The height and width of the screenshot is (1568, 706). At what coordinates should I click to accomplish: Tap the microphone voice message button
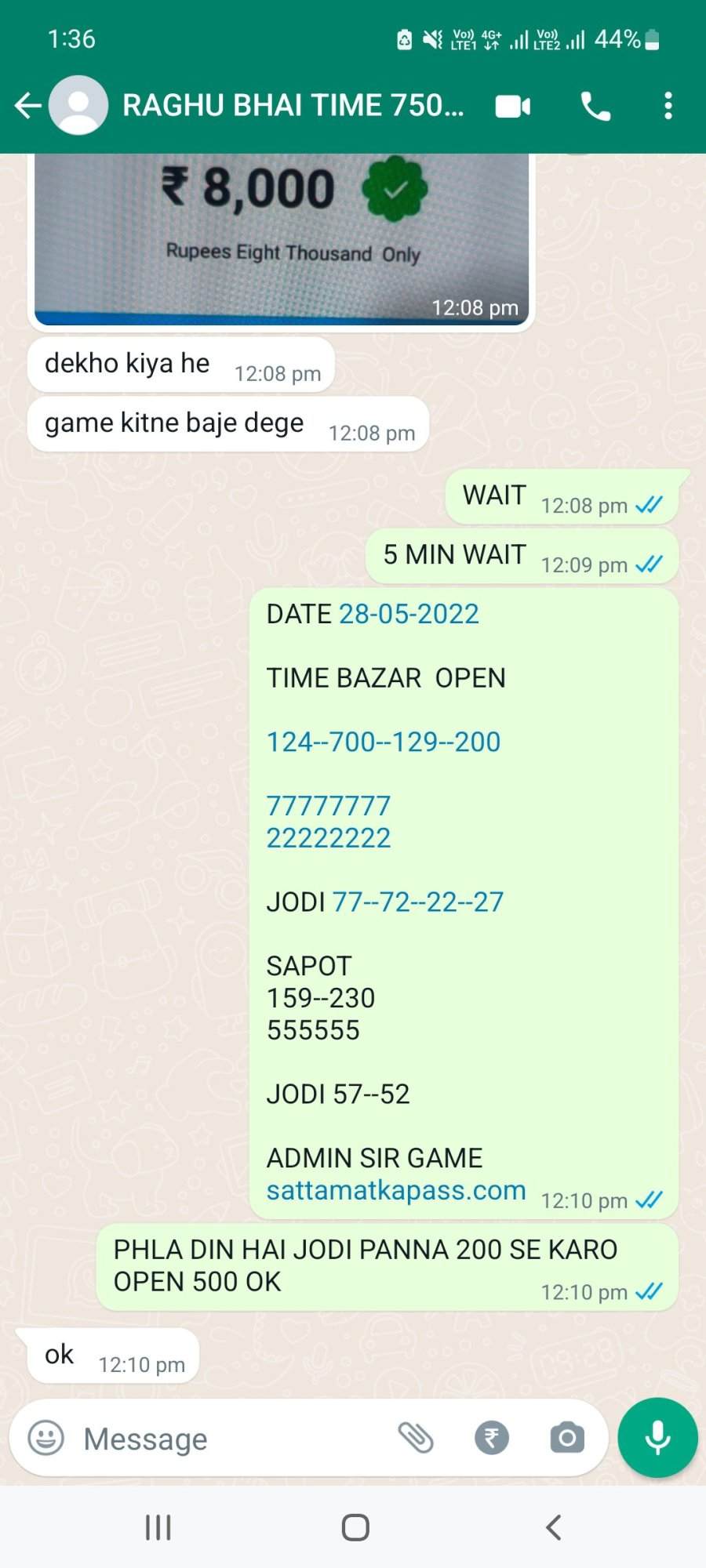click(x=657, y=1438)
